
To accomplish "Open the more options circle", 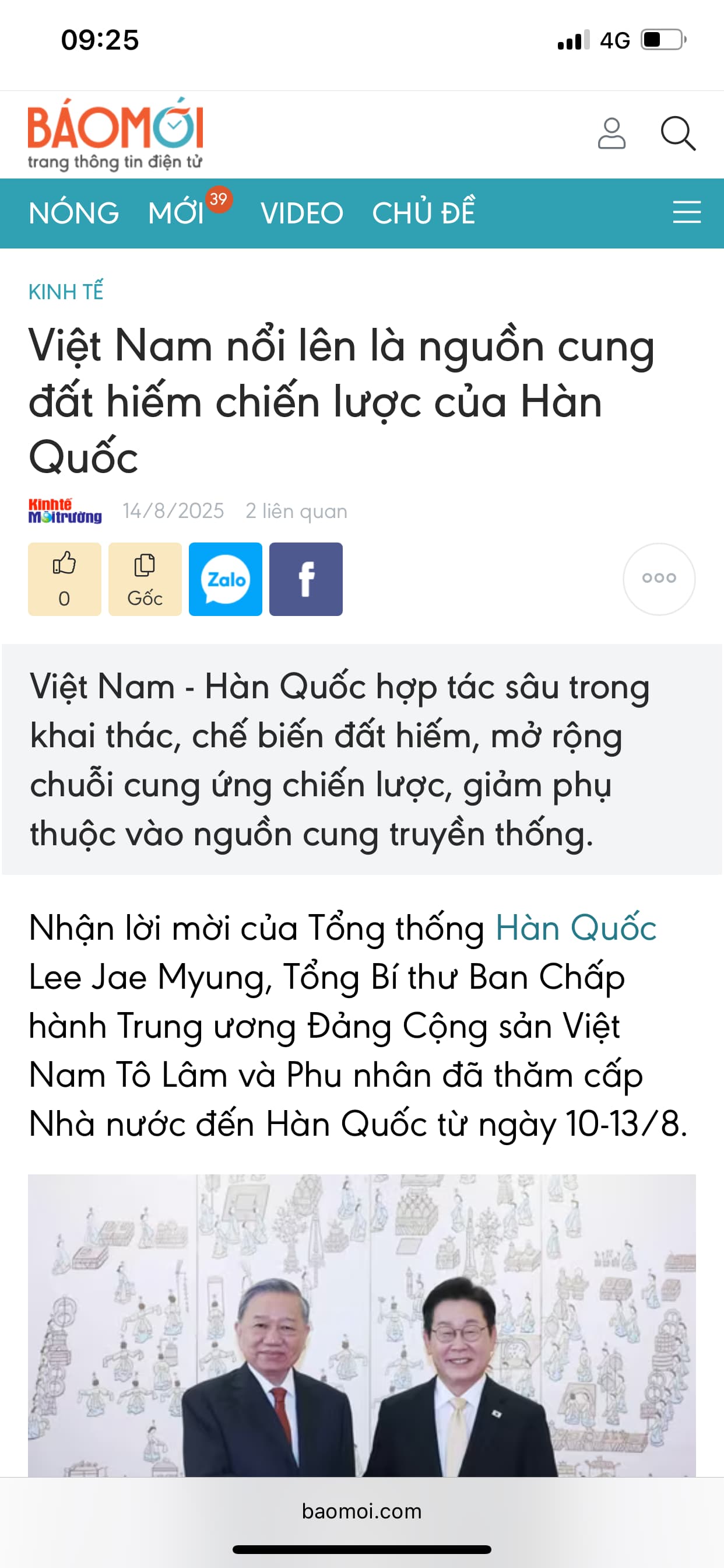I will (x=659, y=579).
